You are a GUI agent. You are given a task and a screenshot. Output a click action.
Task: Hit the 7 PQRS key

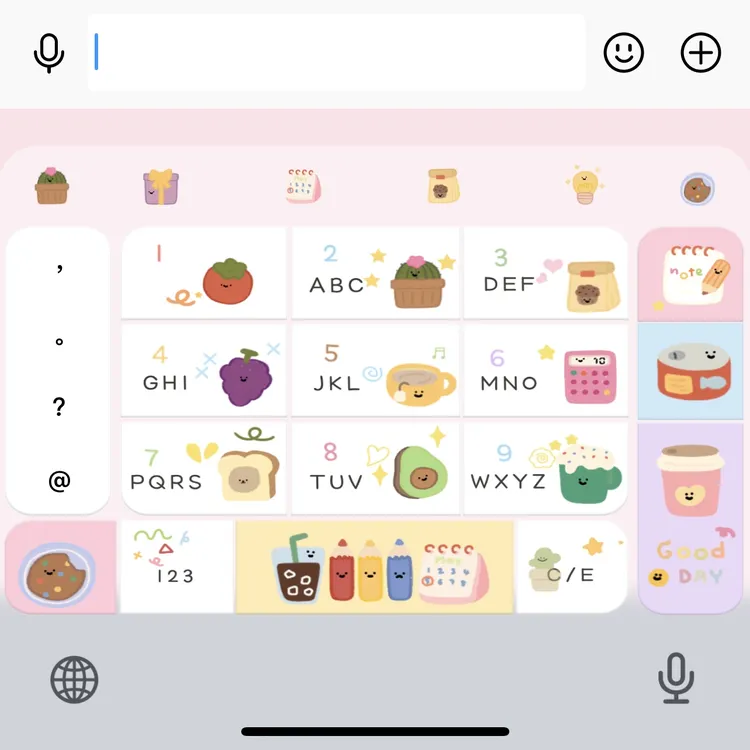(205, 468)
